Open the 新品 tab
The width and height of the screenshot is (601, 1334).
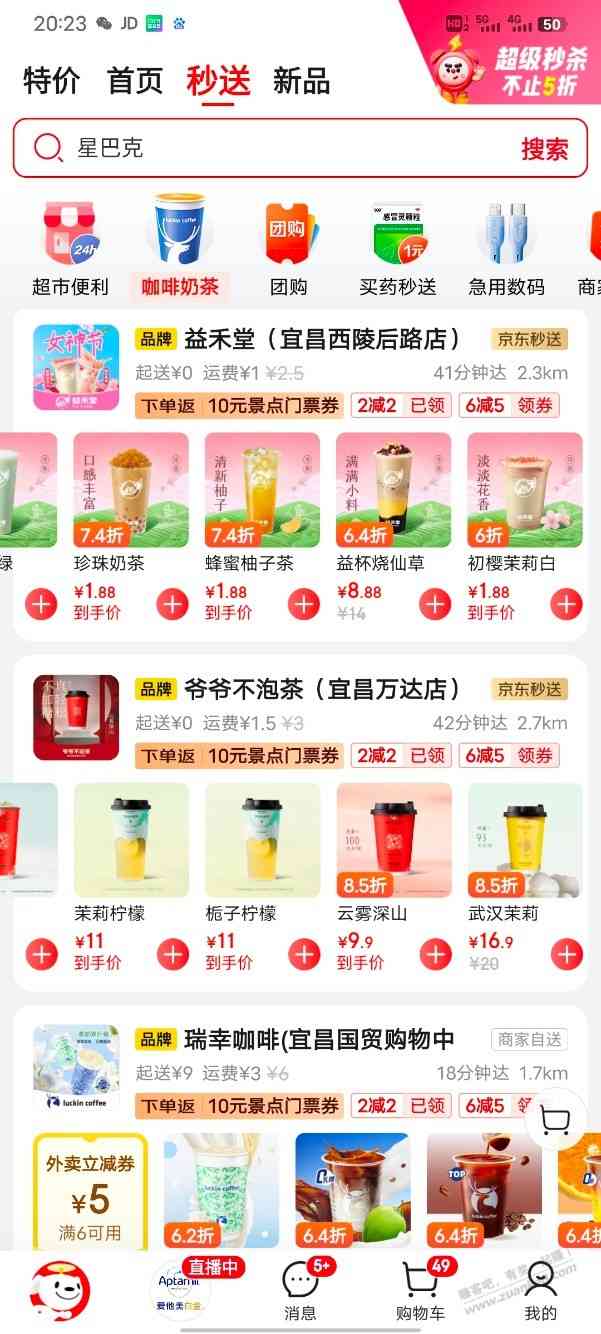click(x=301, y=81)
